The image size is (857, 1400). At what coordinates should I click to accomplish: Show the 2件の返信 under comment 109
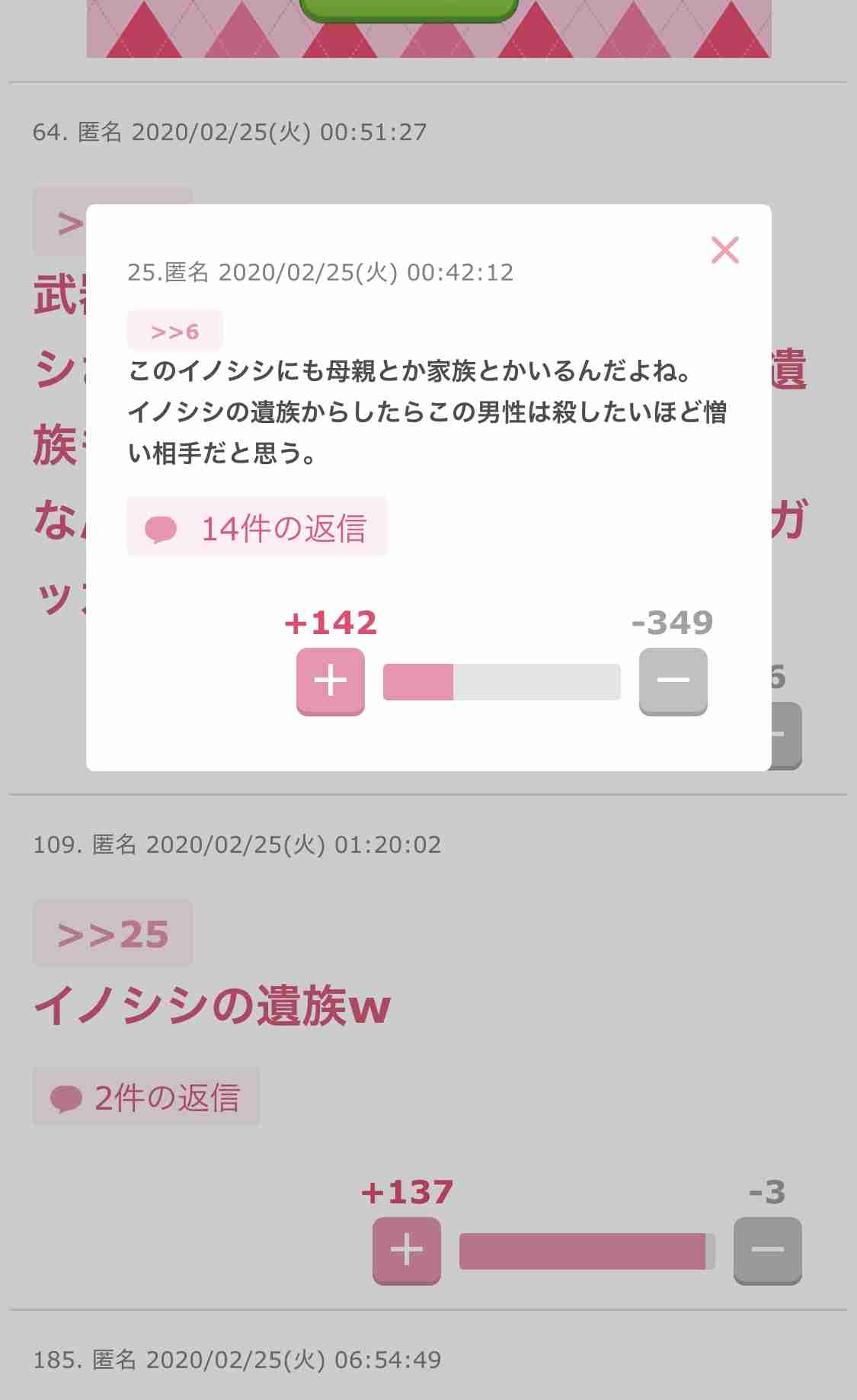tap(146, 1097)
